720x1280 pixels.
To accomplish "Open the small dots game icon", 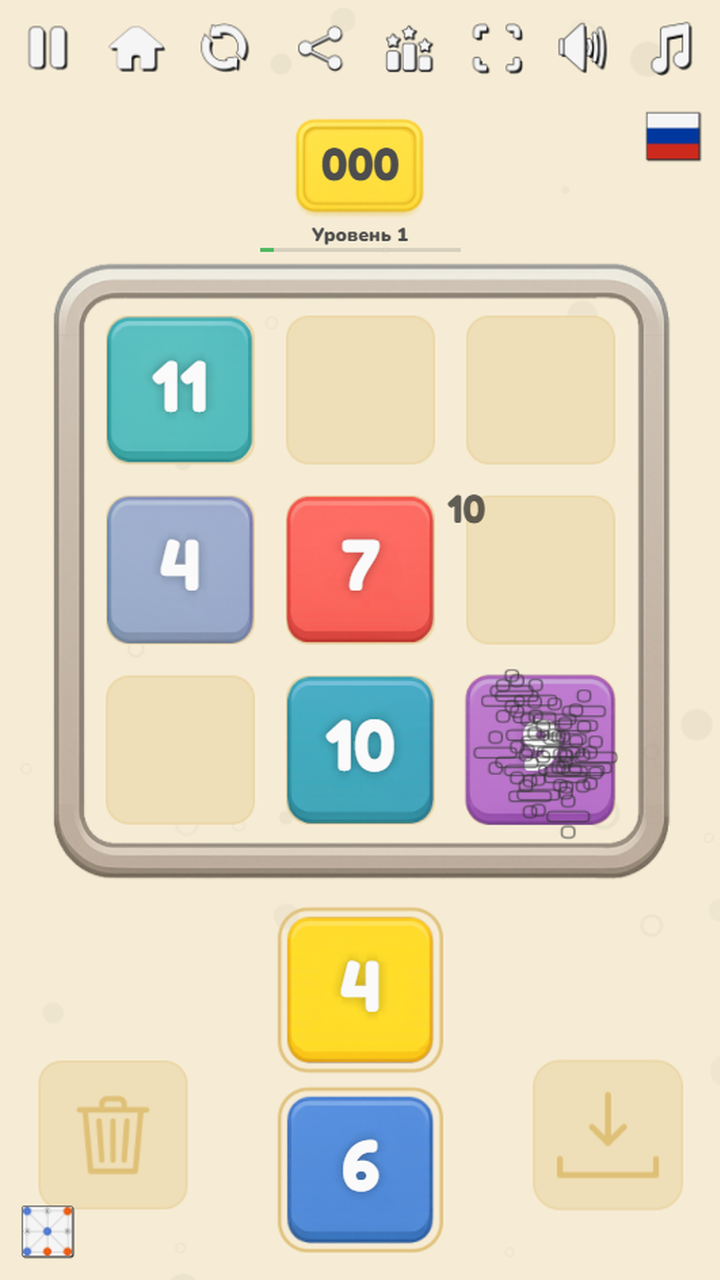I will [48, 1231].
